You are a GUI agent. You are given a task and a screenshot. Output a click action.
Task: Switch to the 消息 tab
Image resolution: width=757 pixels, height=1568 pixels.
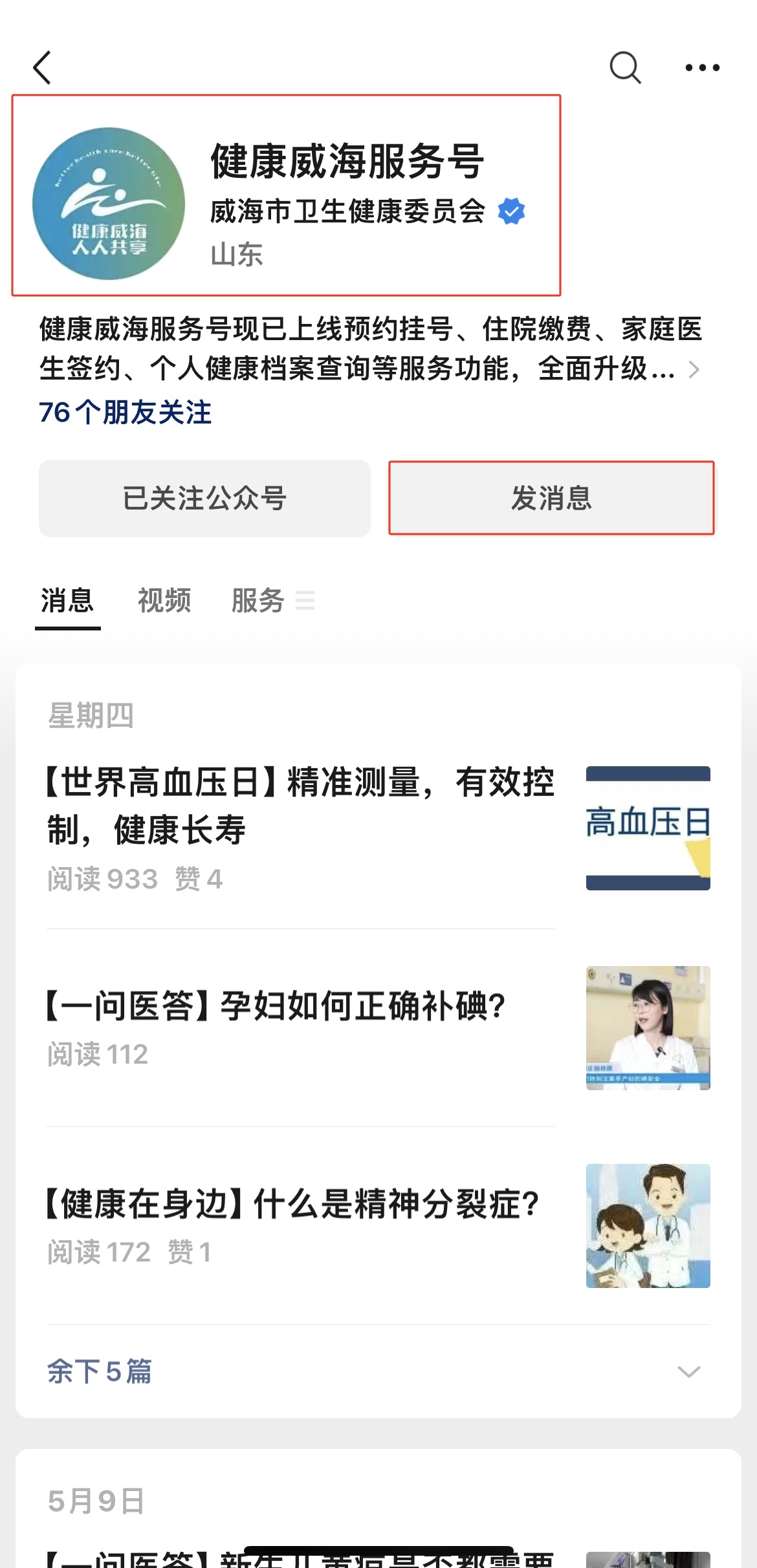pos(67,601)
